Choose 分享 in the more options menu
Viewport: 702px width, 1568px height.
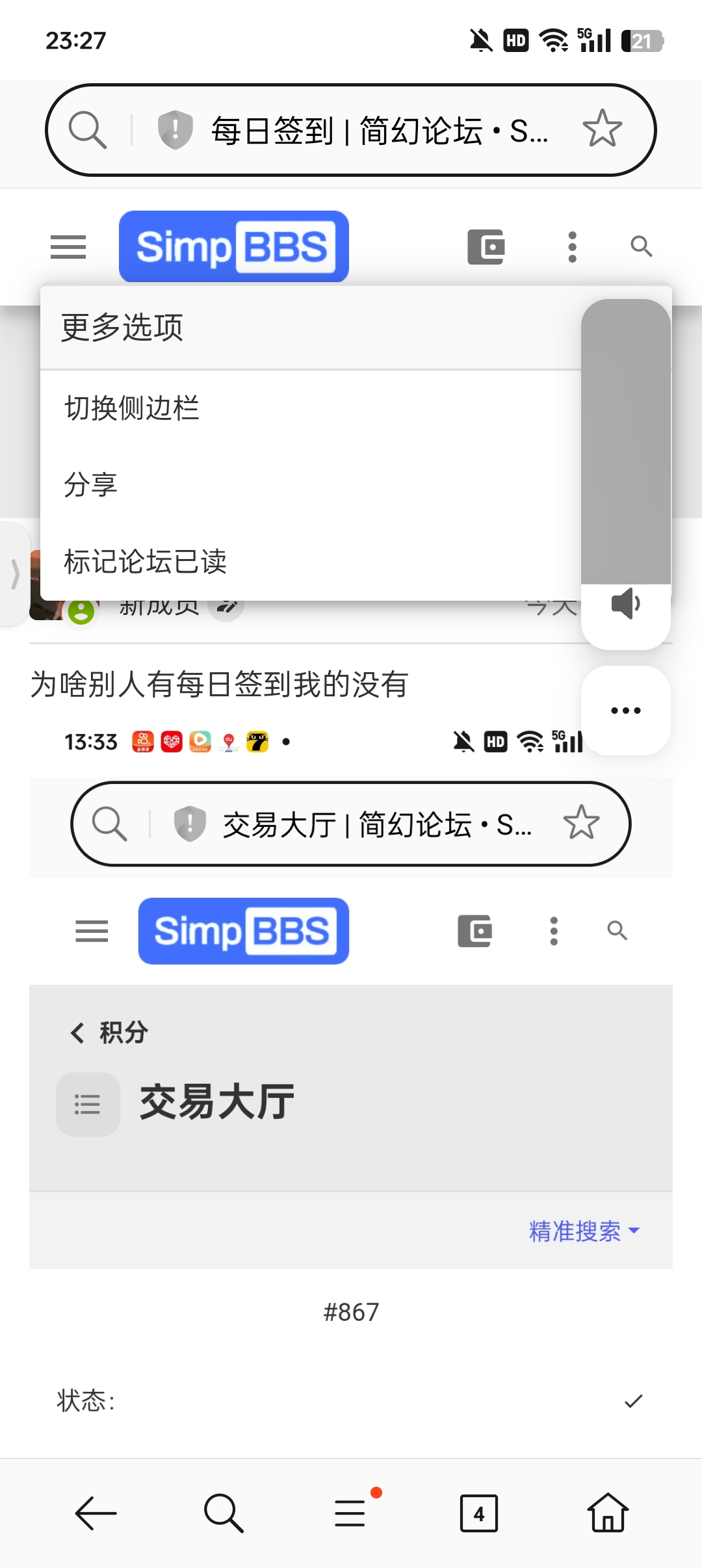coord(91,485)
